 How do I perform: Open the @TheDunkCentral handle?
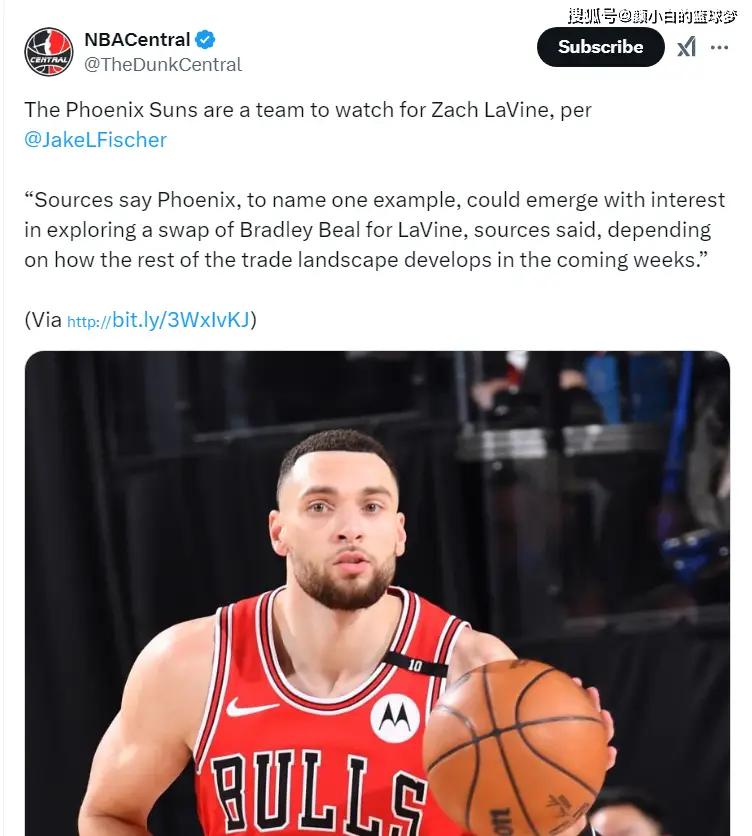click(163, 65)
